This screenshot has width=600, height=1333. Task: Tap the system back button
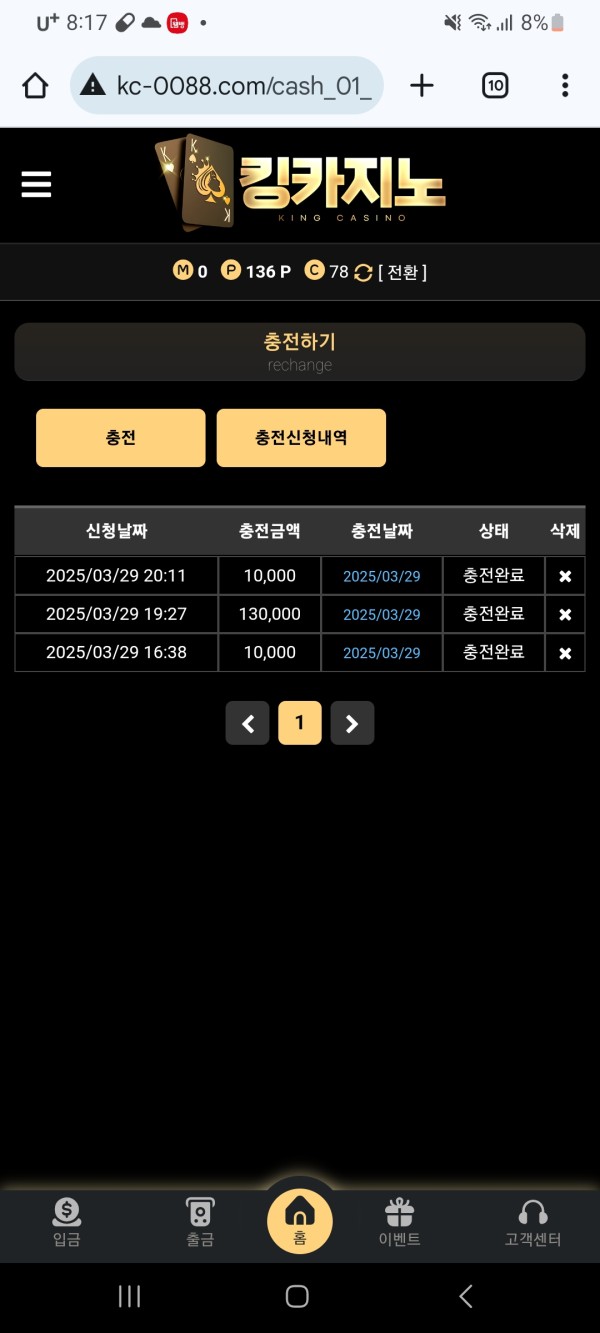466,1297
